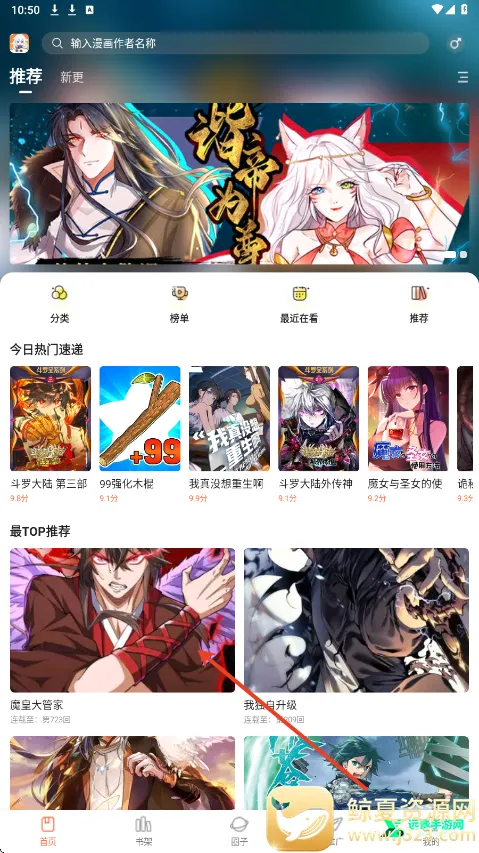The image size is (479, 853).
Task: Open 分类 categories
Action: point(60,305)
